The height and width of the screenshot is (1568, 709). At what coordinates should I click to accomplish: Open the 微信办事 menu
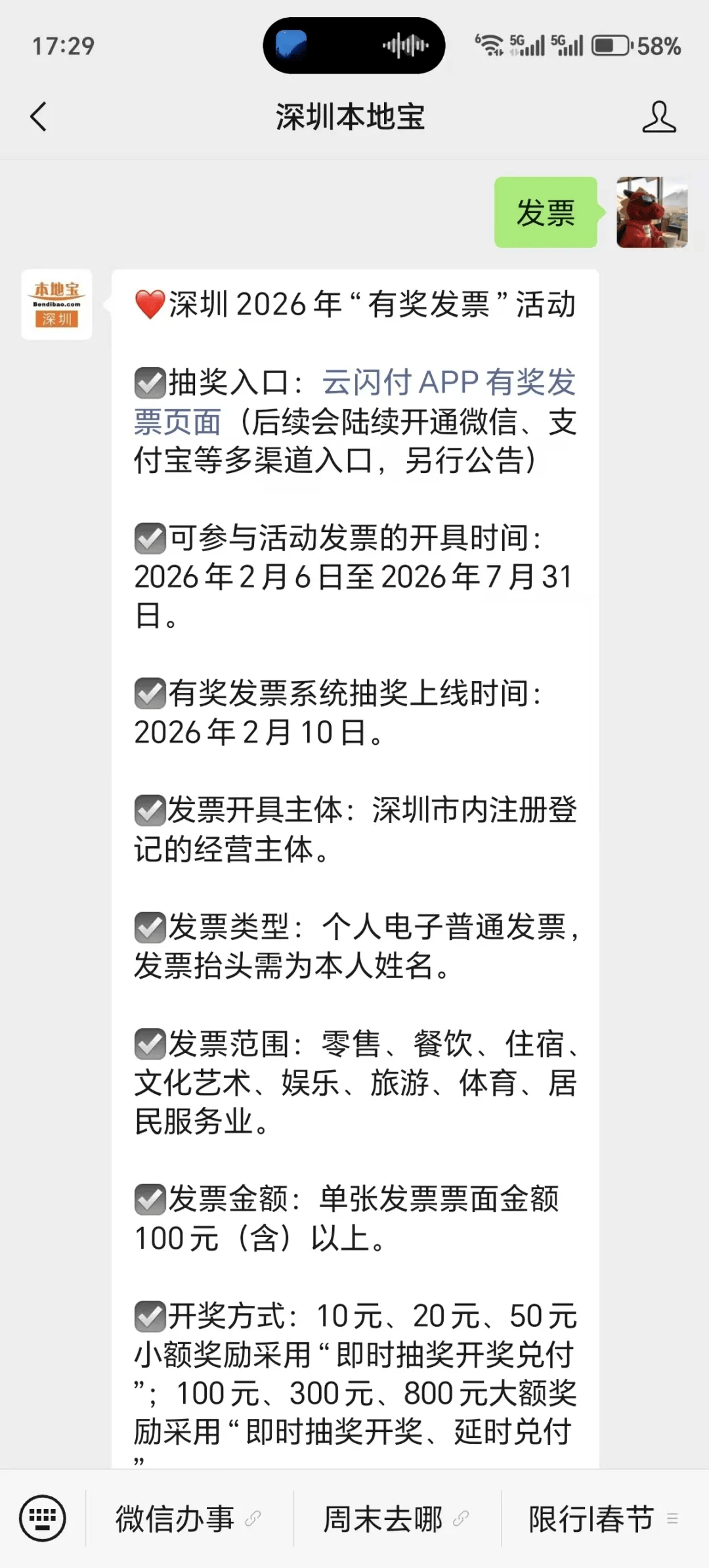pos(188,1519)
